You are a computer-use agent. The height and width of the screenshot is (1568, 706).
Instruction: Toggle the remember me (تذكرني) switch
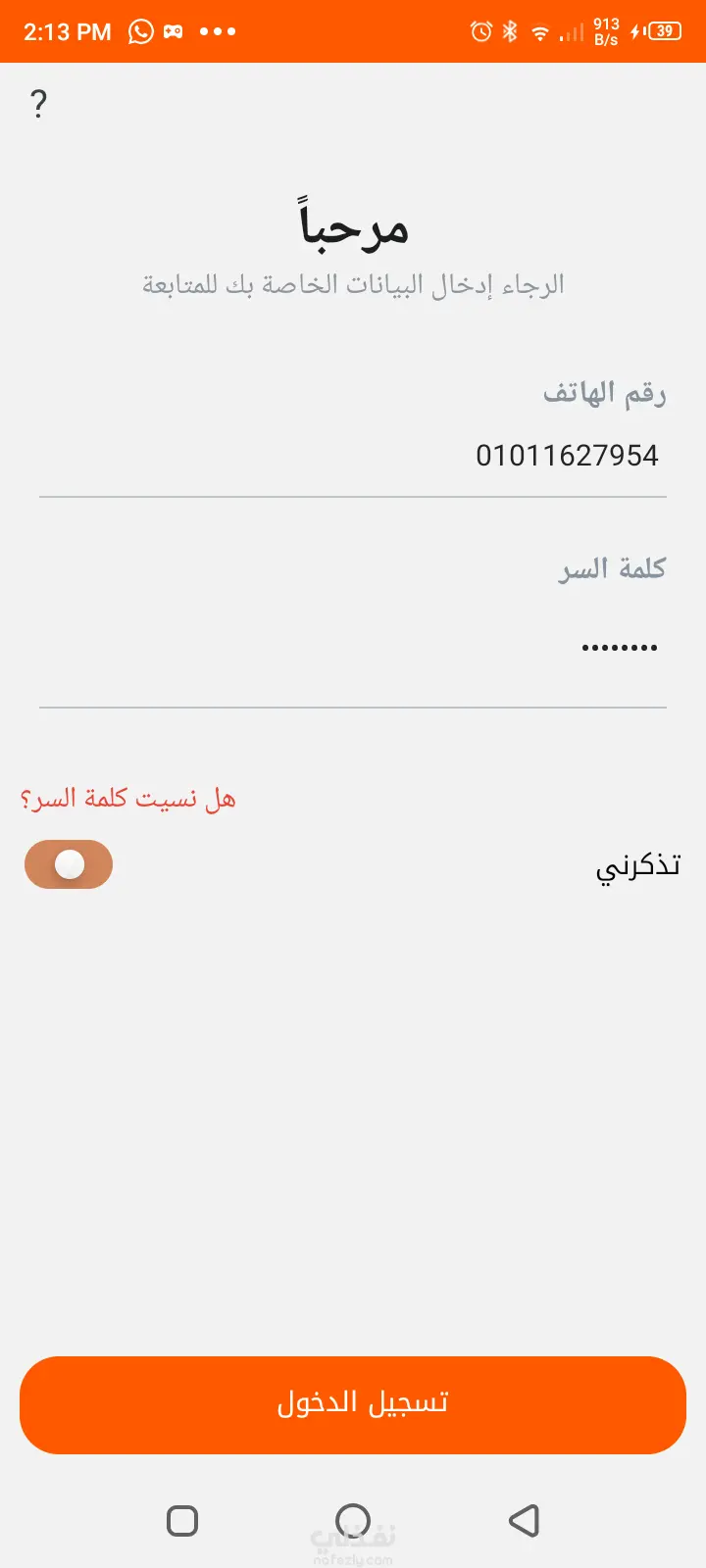[69, 864]
